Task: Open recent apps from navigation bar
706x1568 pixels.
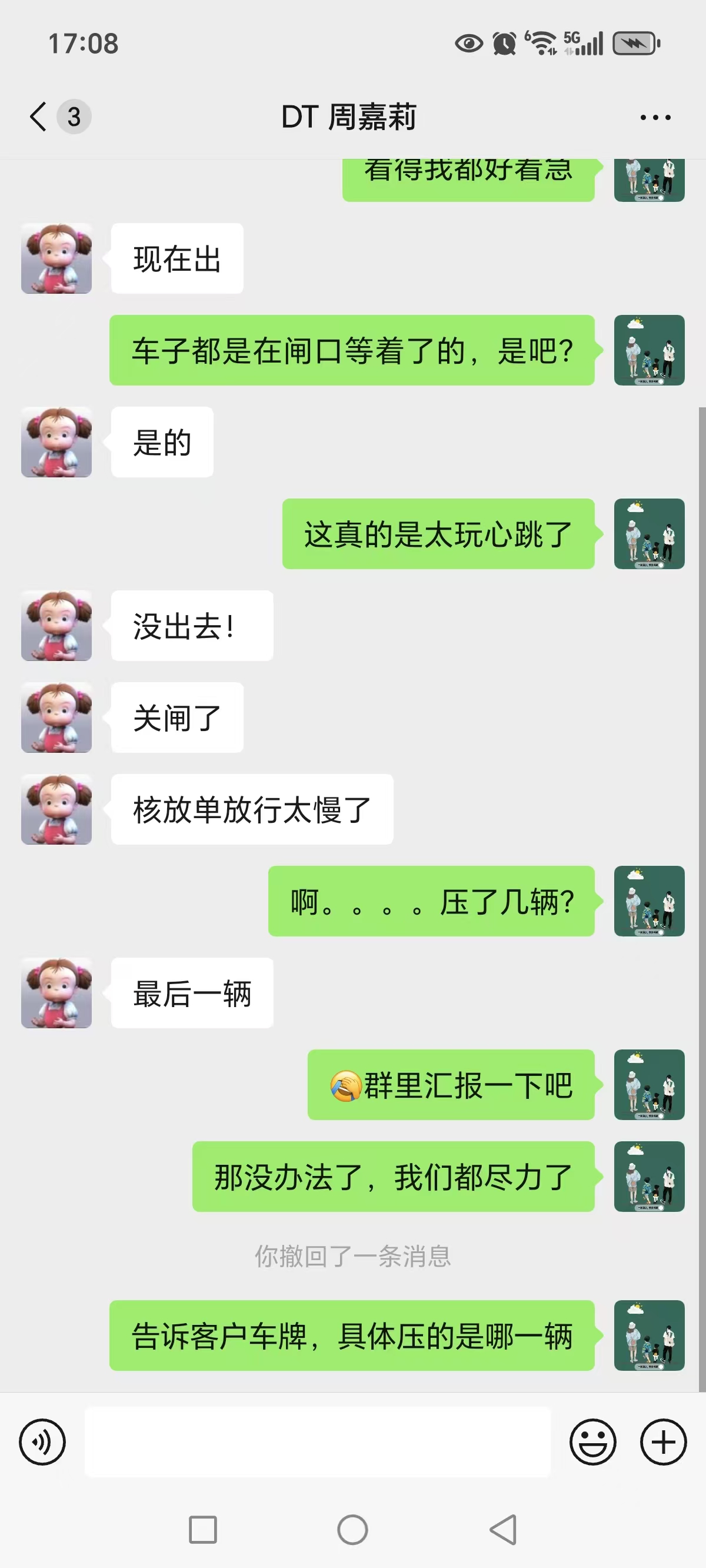Action: pyautogui.click(x=204, y=1530)
